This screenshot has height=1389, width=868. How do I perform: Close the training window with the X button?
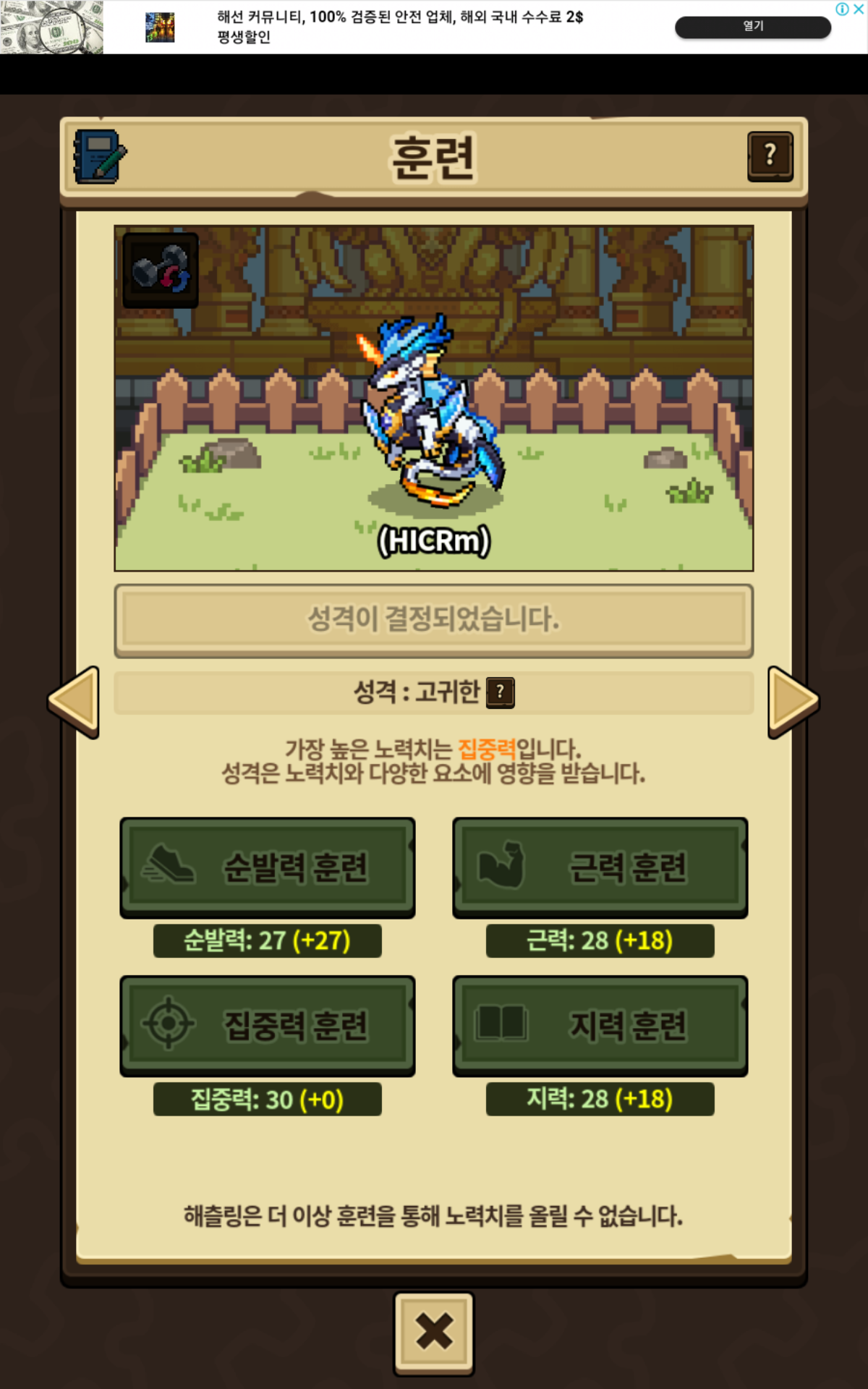point(433,1332)
